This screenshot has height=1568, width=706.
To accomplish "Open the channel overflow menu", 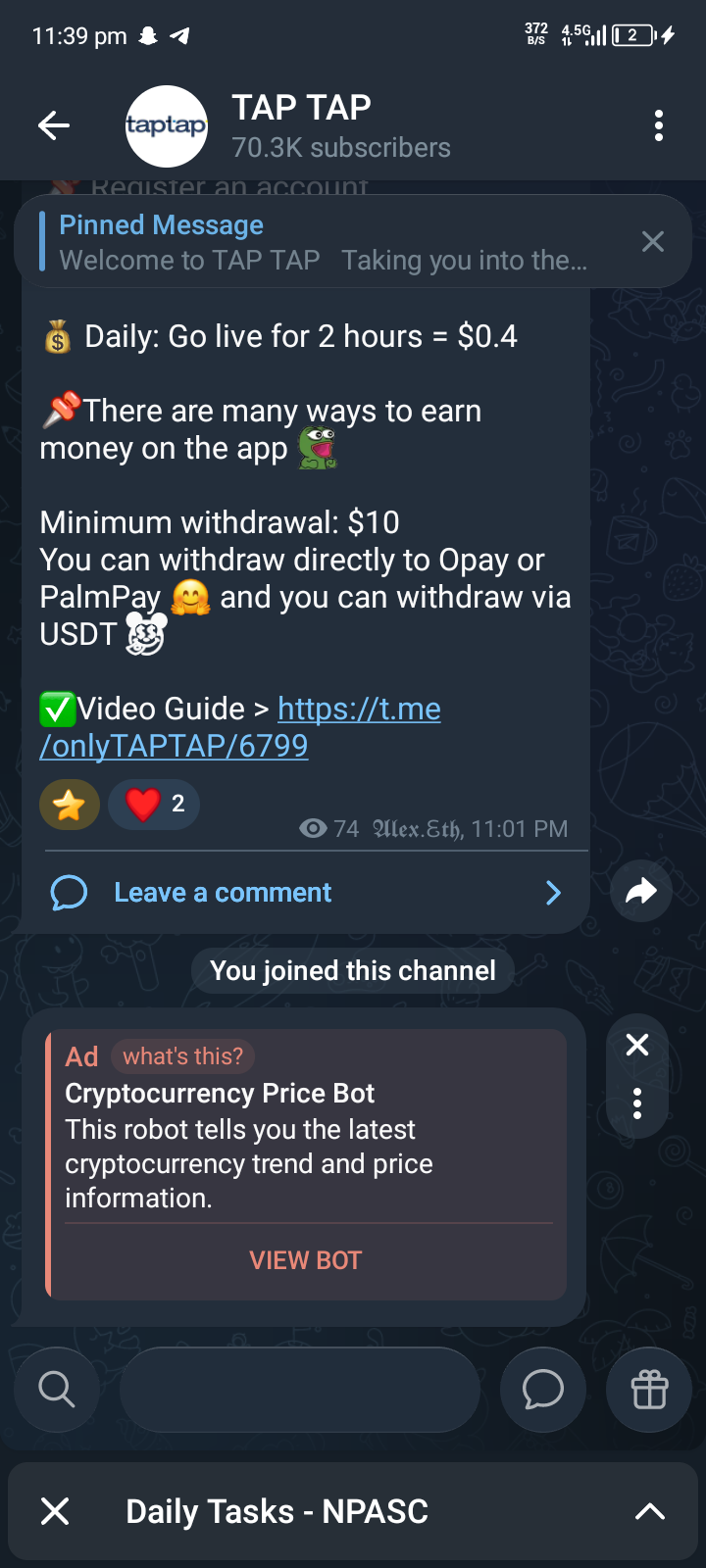I will [658, 125].
